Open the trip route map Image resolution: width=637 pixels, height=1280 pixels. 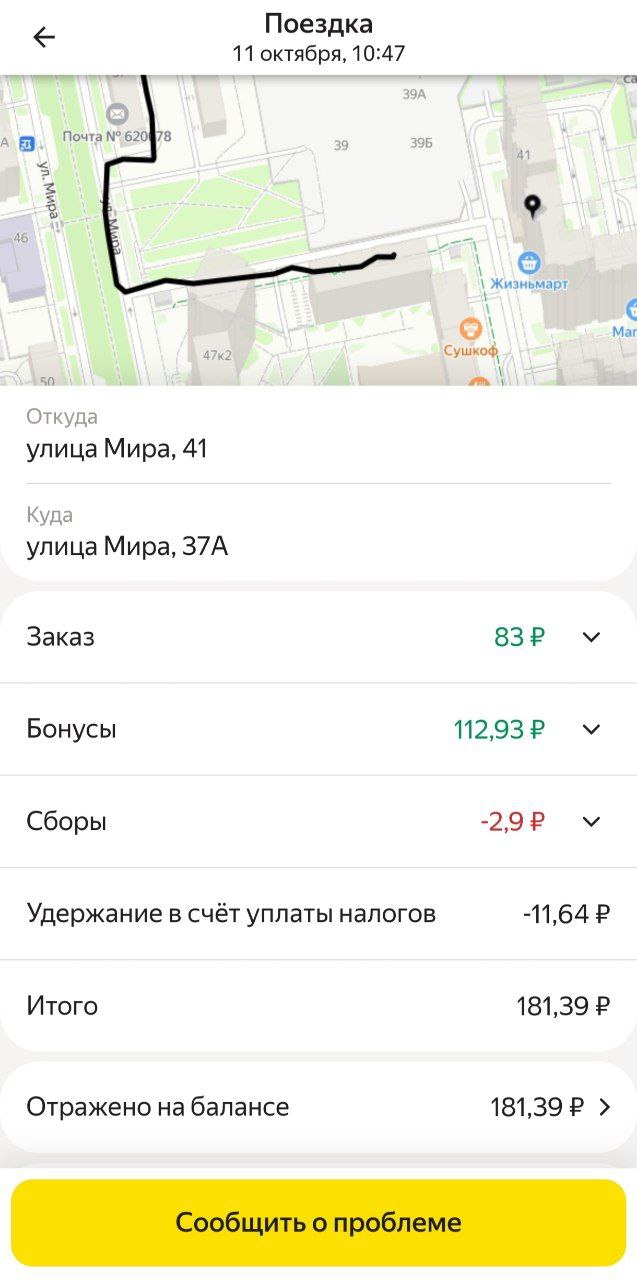318,230
